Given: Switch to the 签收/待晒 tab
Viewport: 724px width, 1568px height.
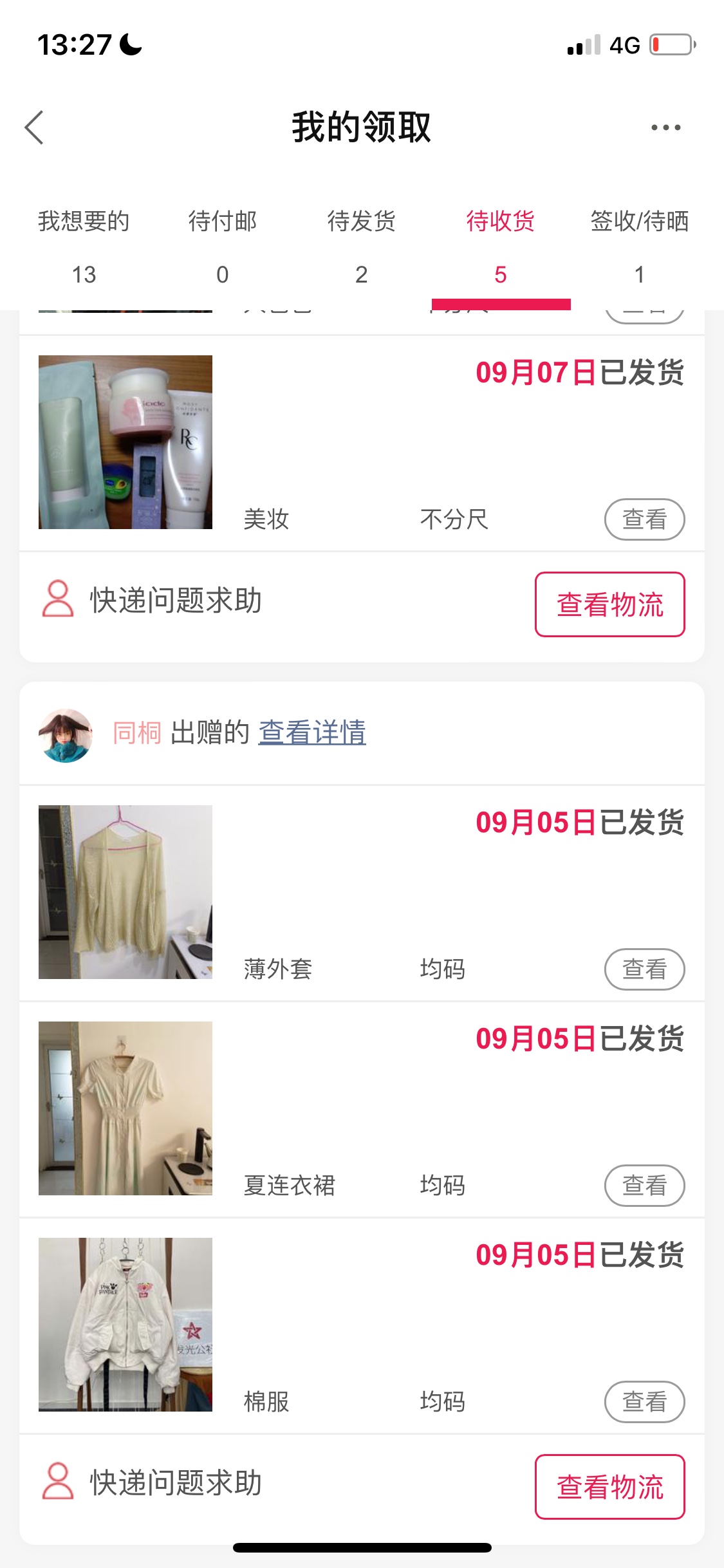Looking at the screenshot, I should click(639, 246).
